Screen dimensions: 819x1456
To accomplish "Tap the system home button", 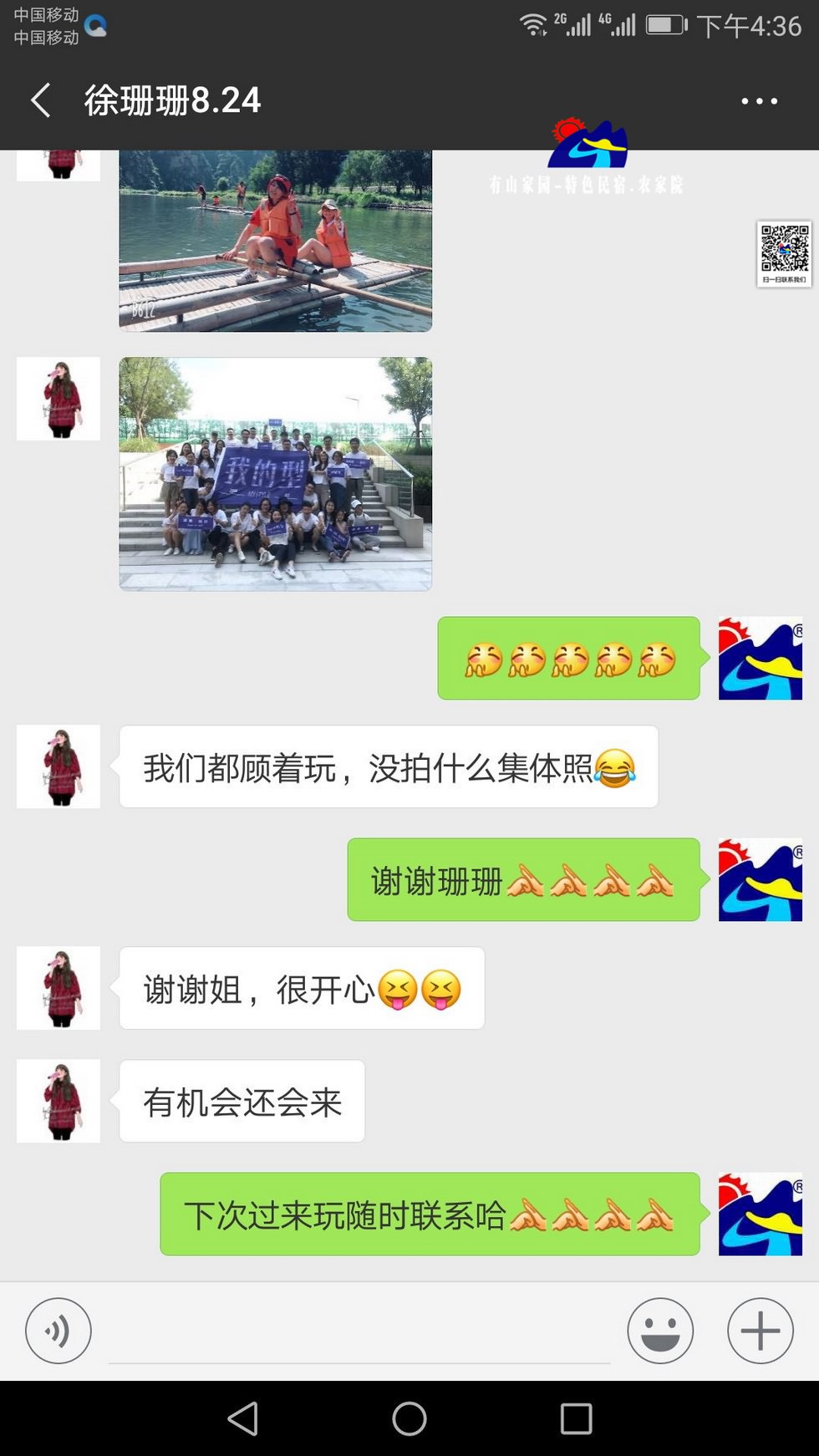I will click(409, 1418).
